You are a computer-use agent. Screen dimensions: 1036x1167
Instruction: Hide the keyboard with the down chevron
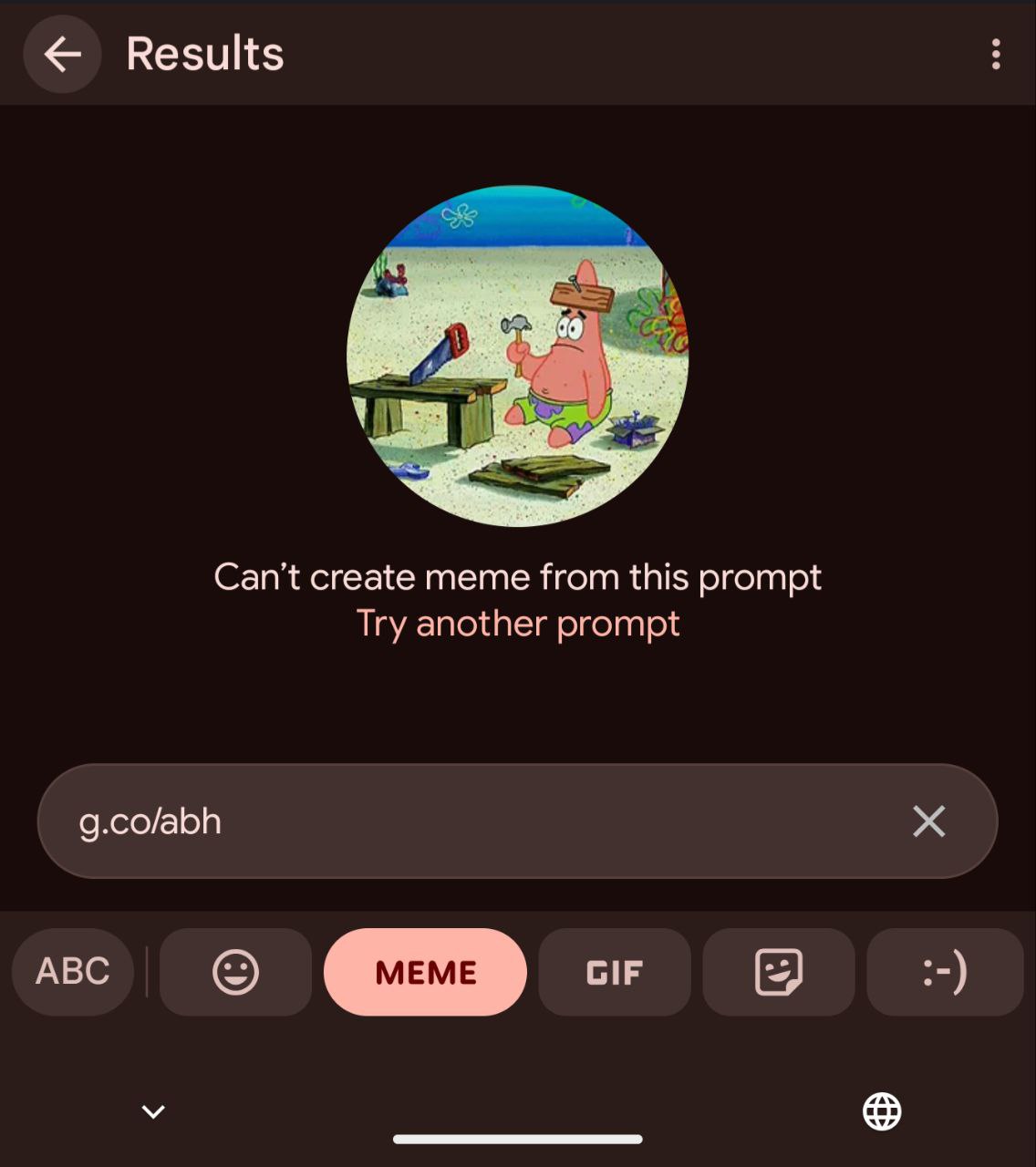153,1111
